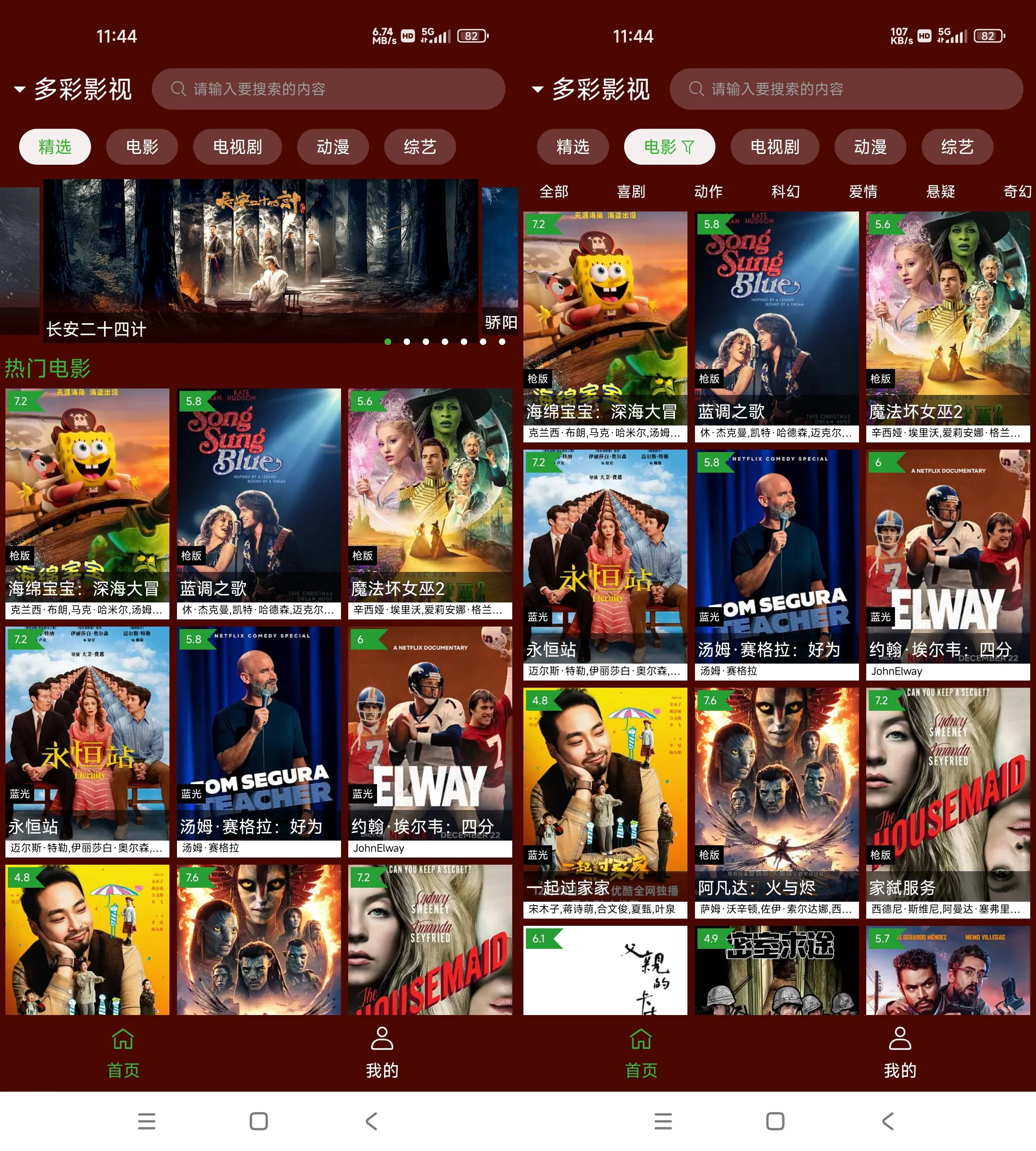The image size is (1036, 1151).
Task: Show the 悬疑 genre movies
Action: point(940,192)
